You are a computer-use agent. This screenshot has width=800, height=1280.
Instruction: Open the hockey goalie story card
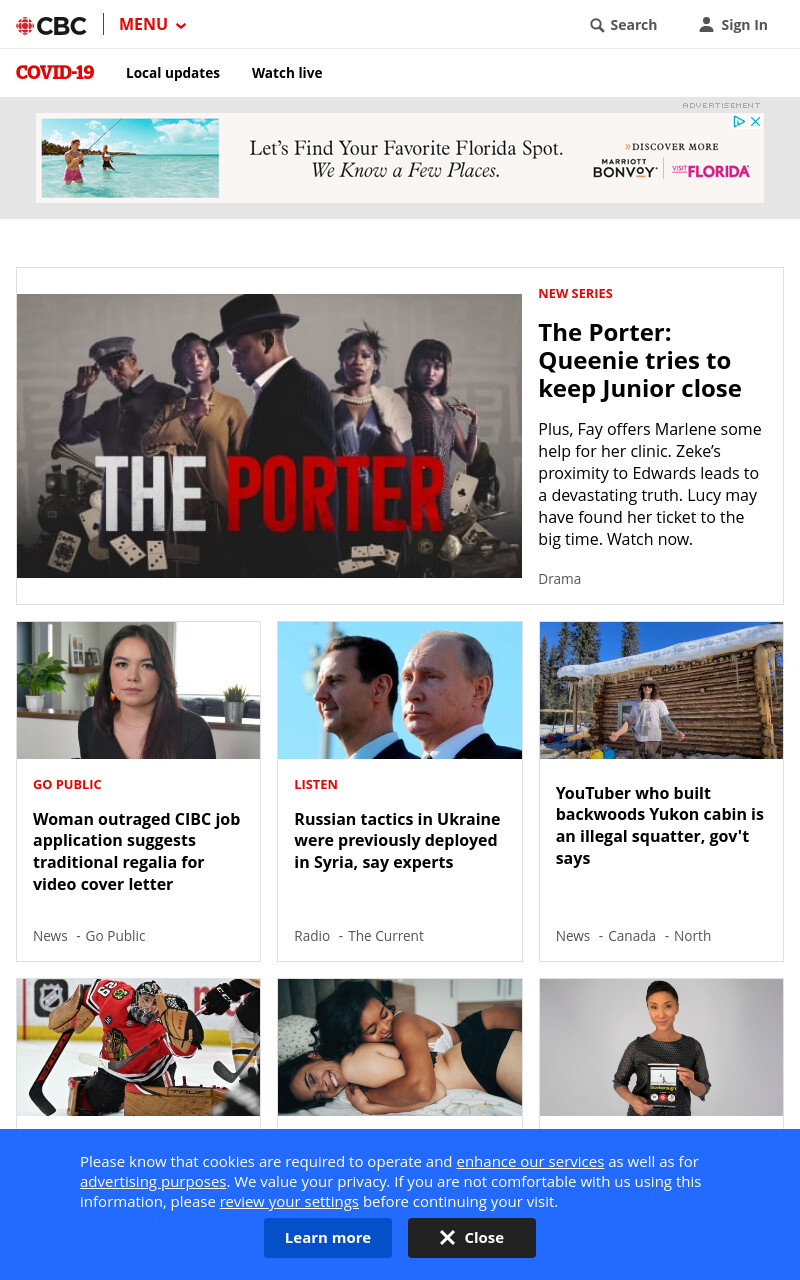point(138,1047)
